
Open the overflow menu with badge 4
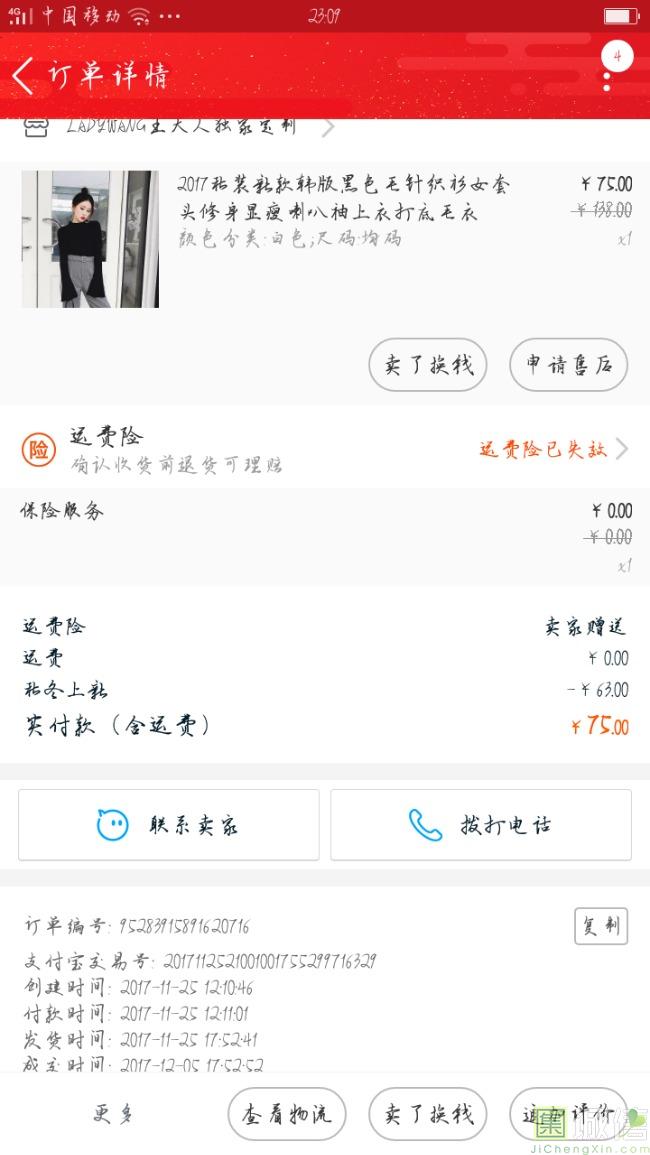click(608, 72)
